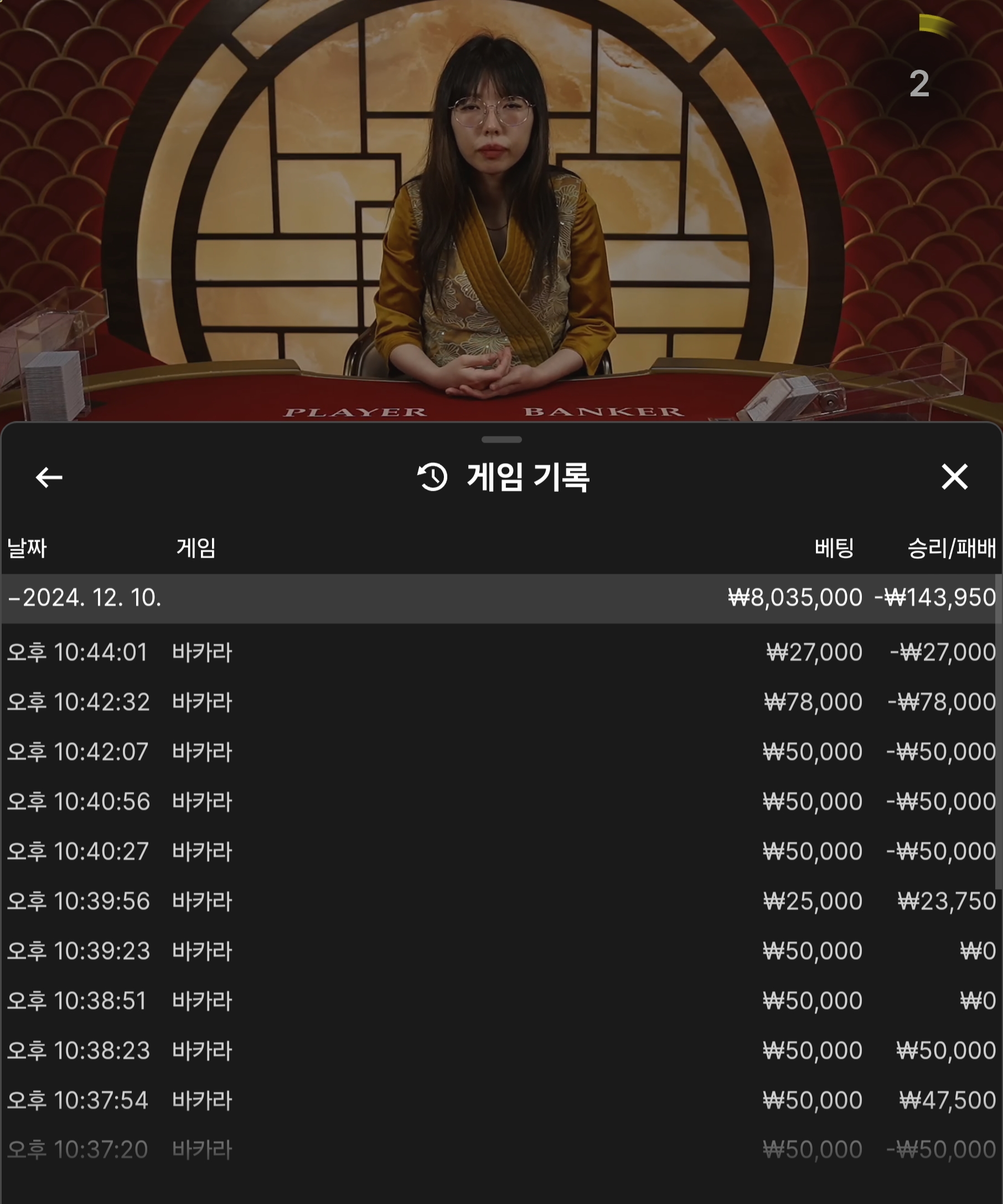The image size is (1003, 1204).
Task: Open the 오후 10:44:01 바카라 record
Action: pos(499,652)
